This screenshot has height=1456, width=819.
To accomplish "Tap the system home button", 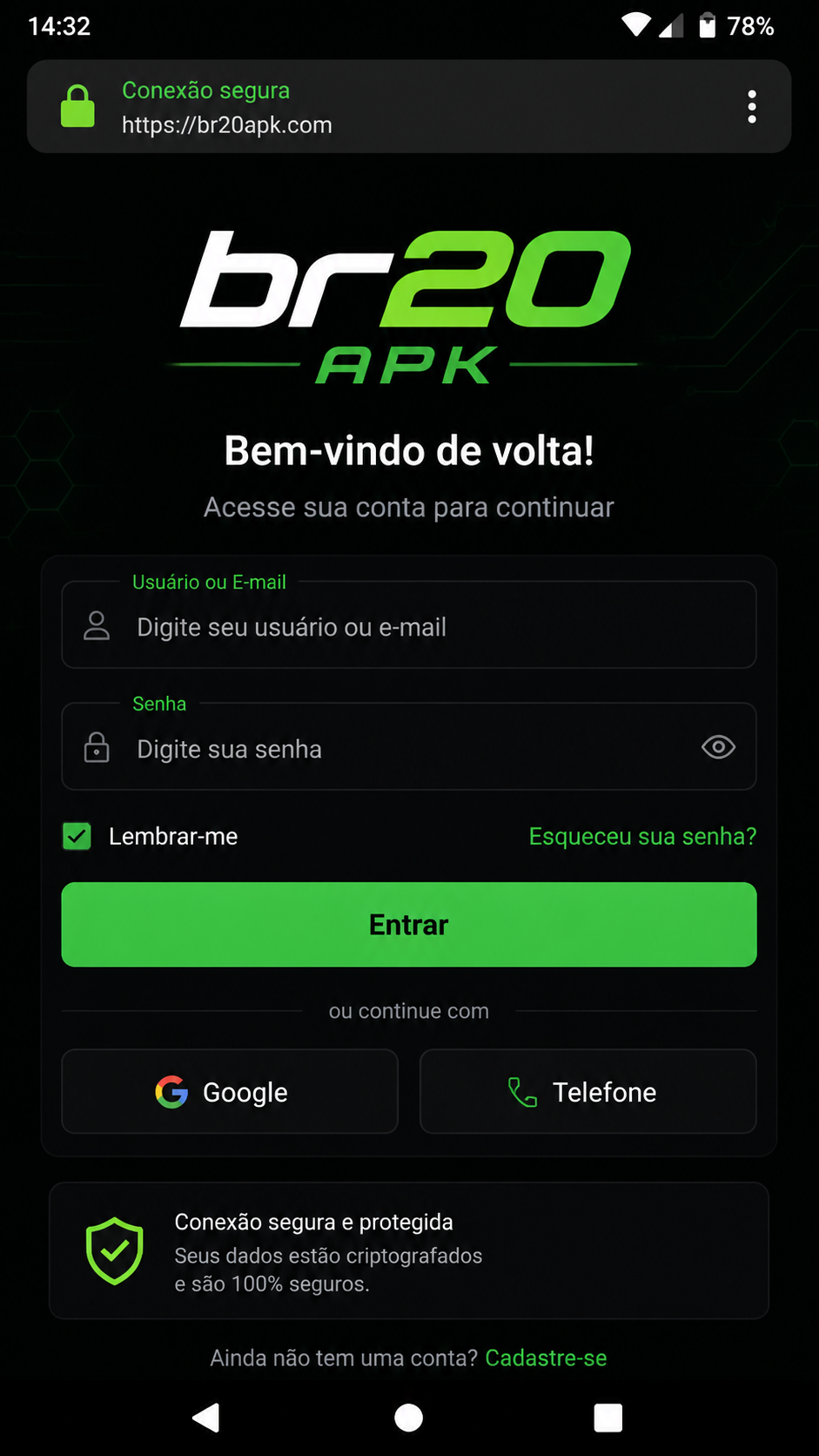I will pos(409,1418).
